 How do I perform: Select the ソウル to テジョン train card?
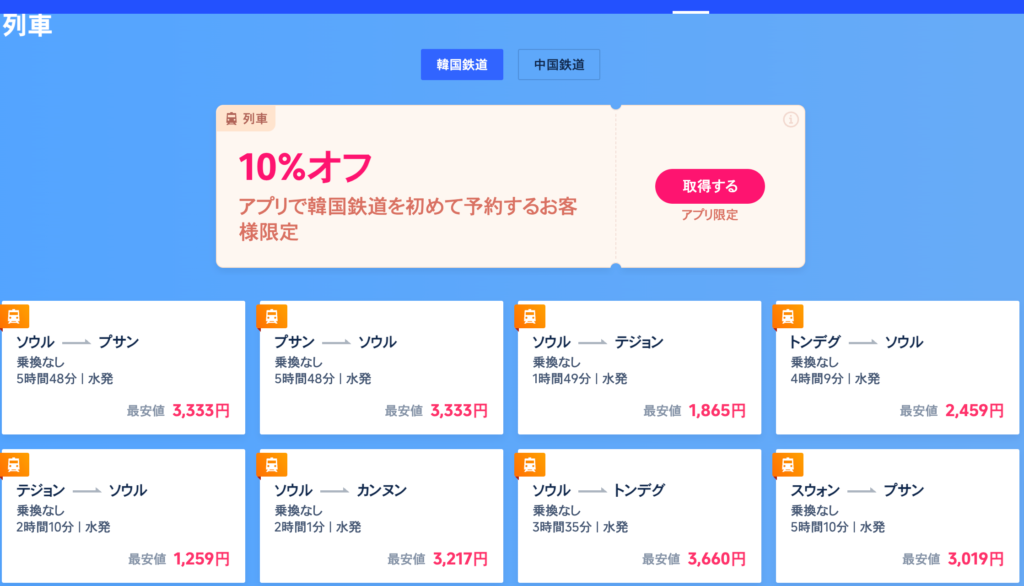[639, 368]
